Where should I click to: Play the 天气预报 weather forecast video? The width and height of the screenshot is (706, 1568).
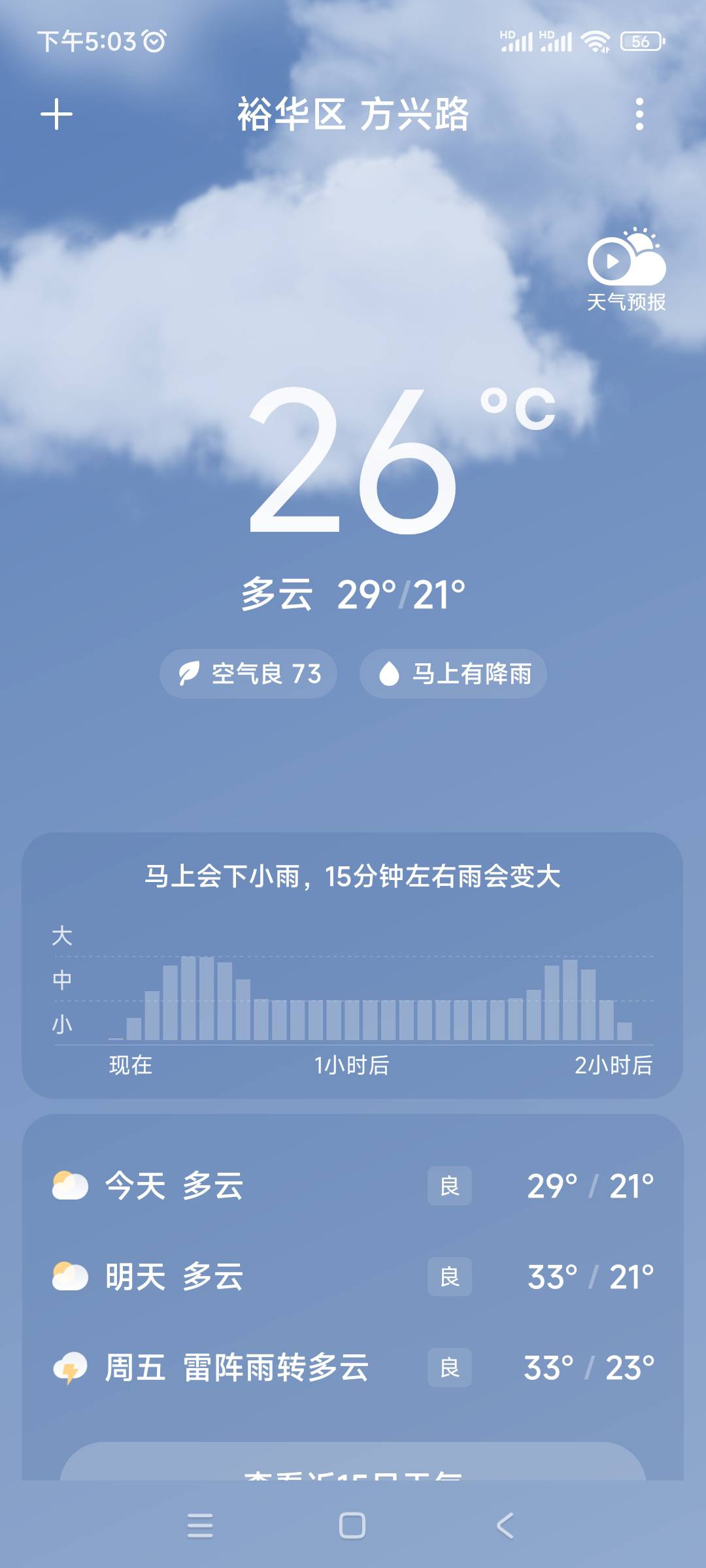coord(626,269)
